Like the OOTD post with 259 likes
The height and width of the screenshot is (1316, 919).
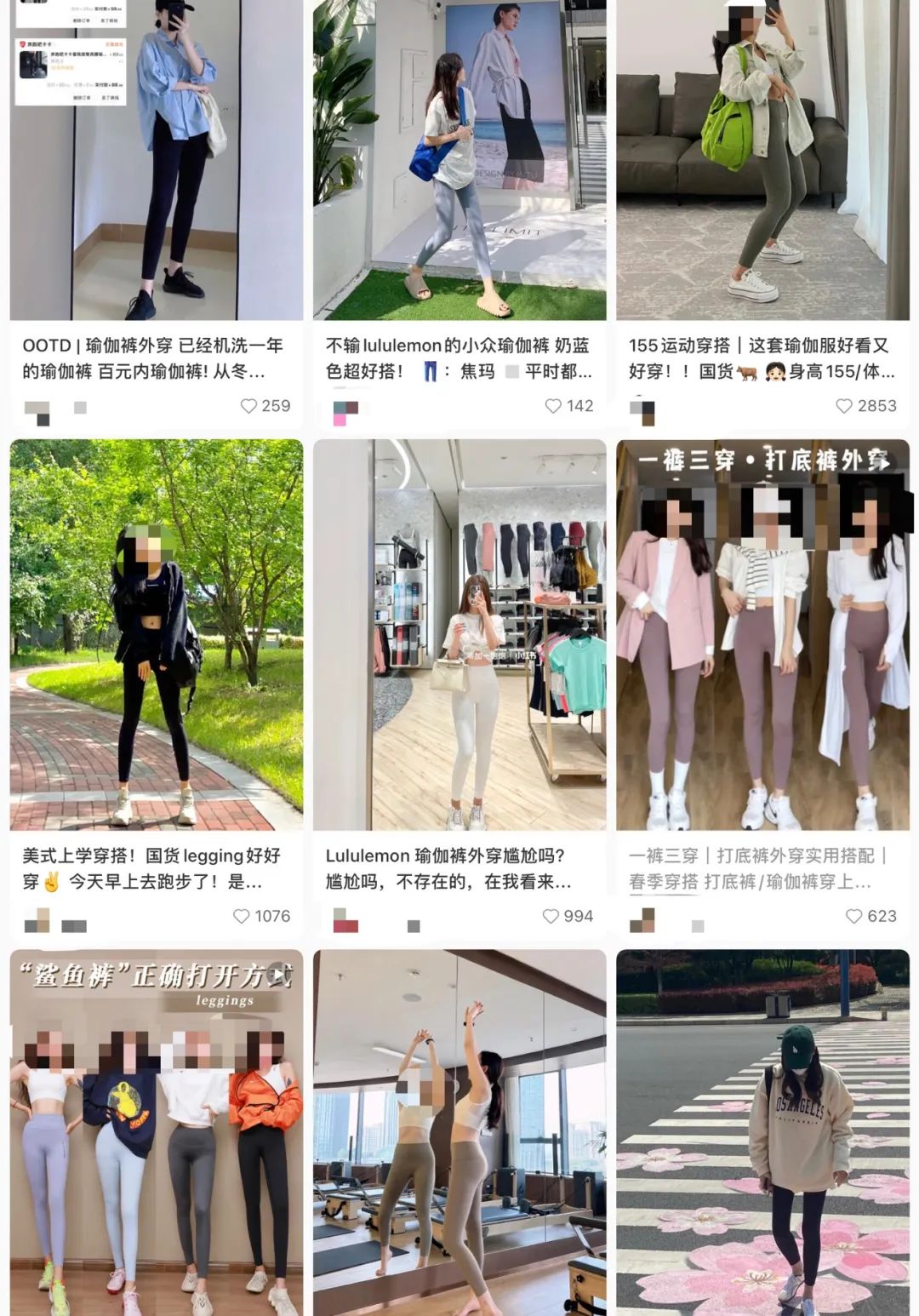(248, 407)
